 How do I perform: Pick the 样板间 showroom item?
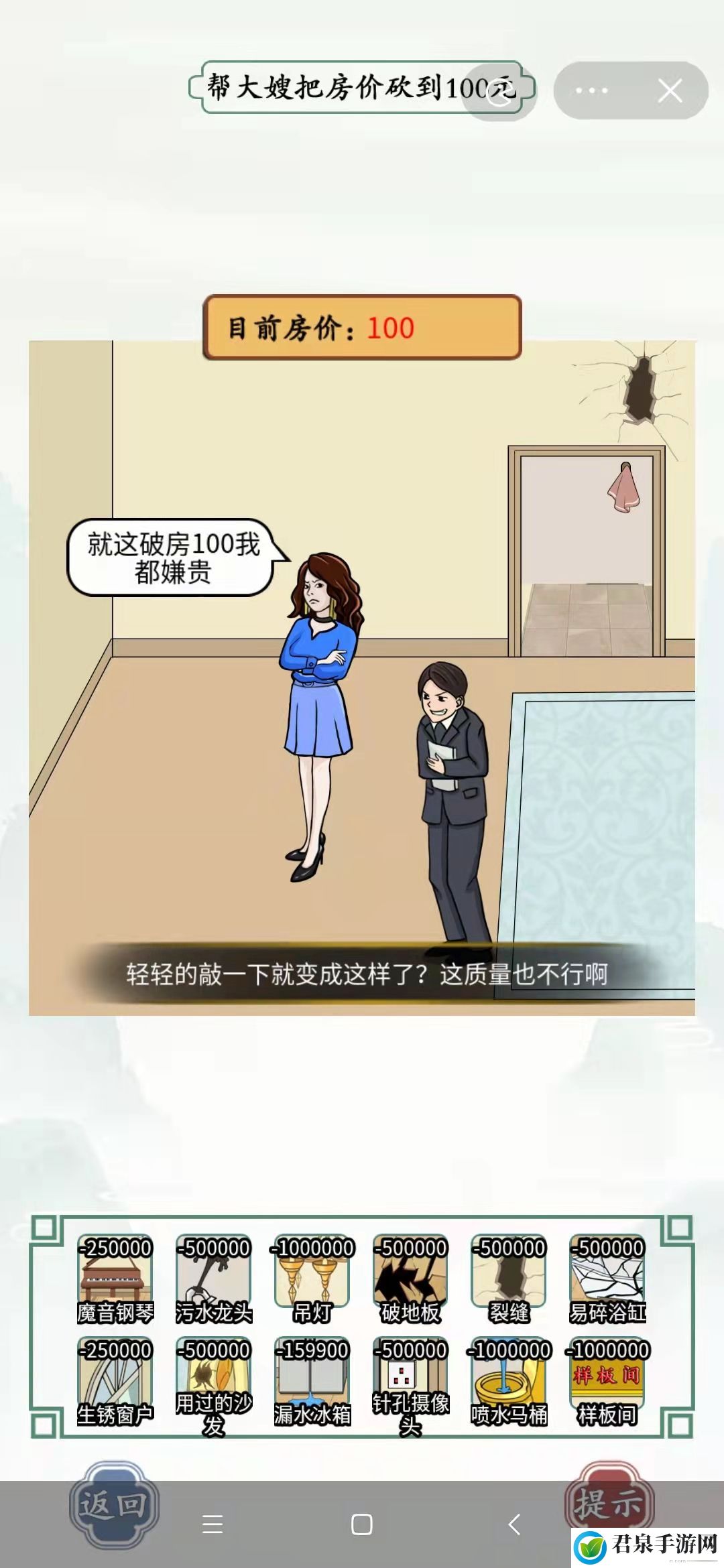(x=607, y=1382)
